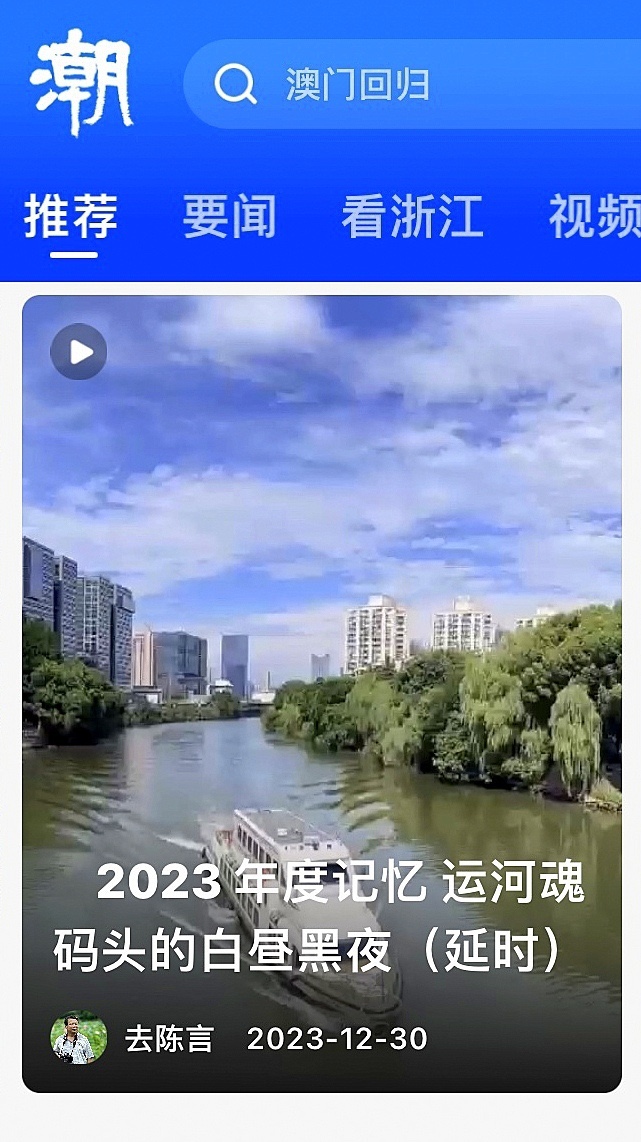641x1142 pixels.
Task: Switch to the 要闻 tab
Action: point(229,217)
